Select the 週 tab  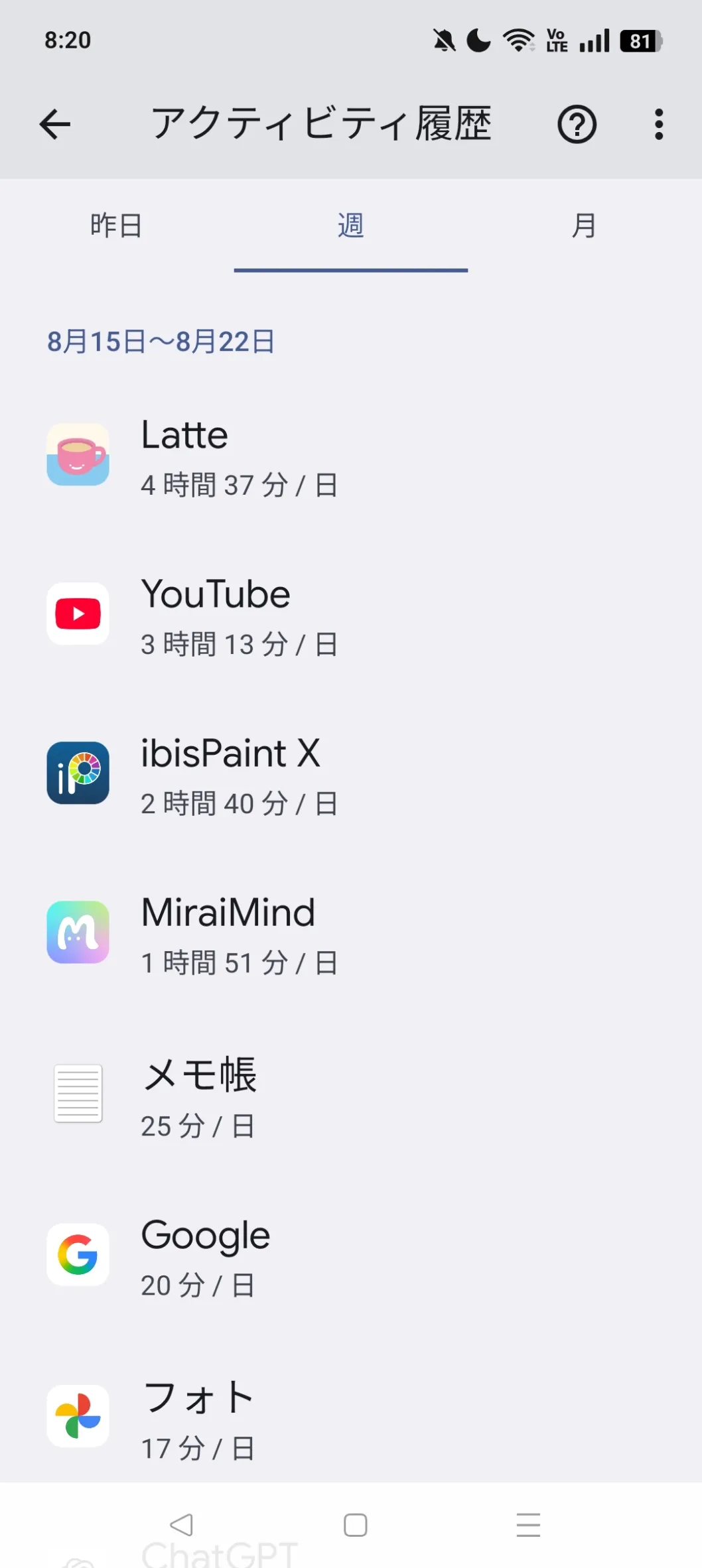click(350, 226)
